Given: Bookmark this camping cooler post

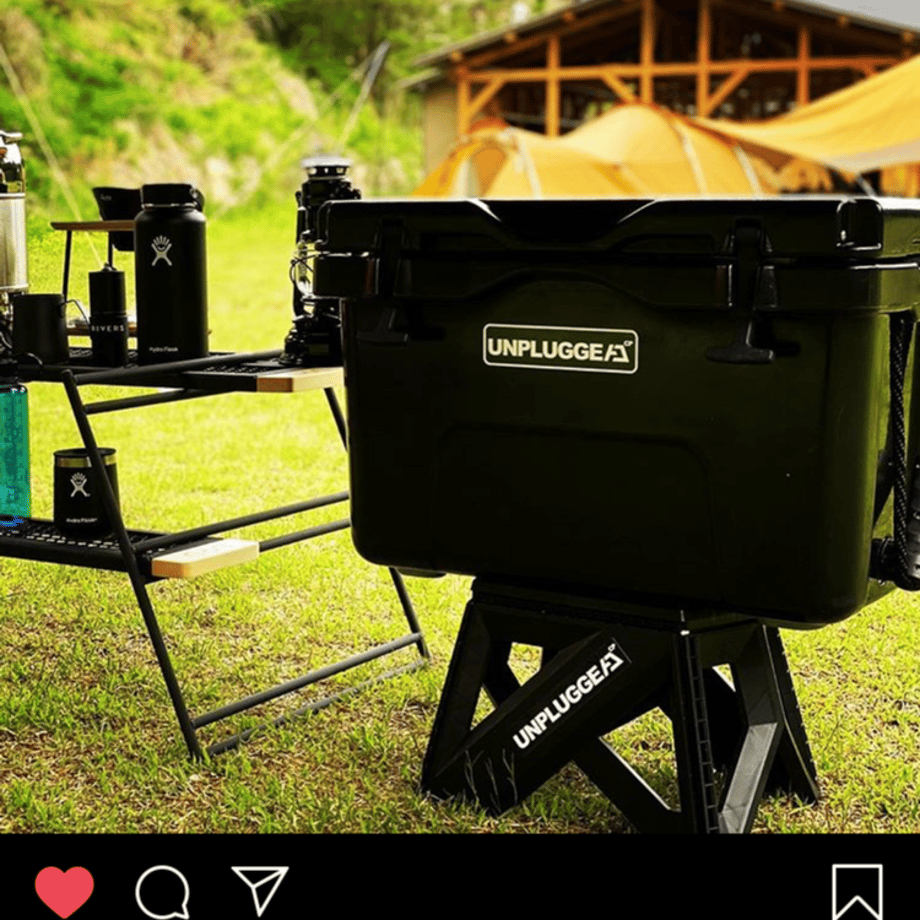Looking at the screenshot, I should (x=857, y=892).
